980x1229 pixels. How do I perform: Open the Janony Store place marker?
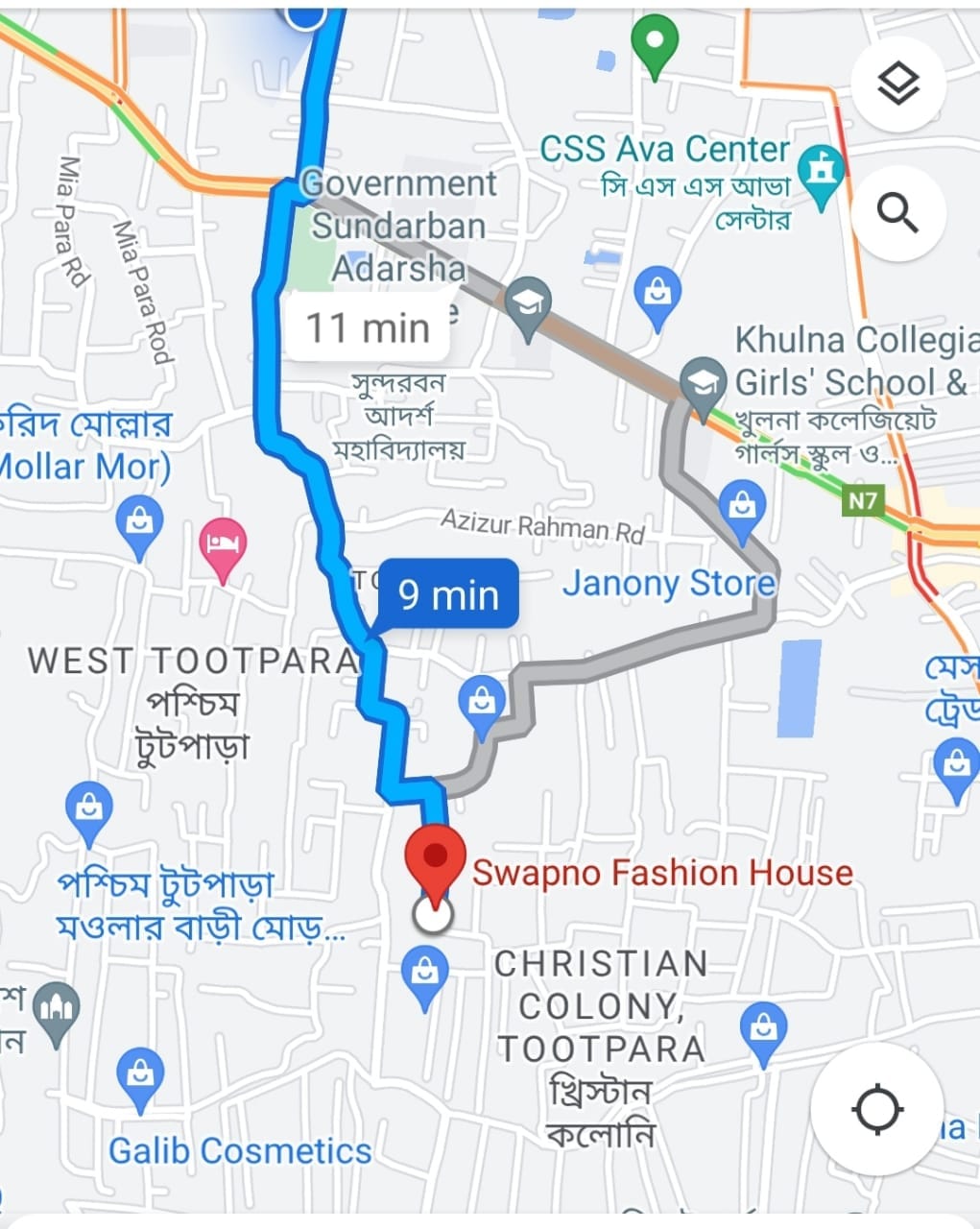click(743, 505)
